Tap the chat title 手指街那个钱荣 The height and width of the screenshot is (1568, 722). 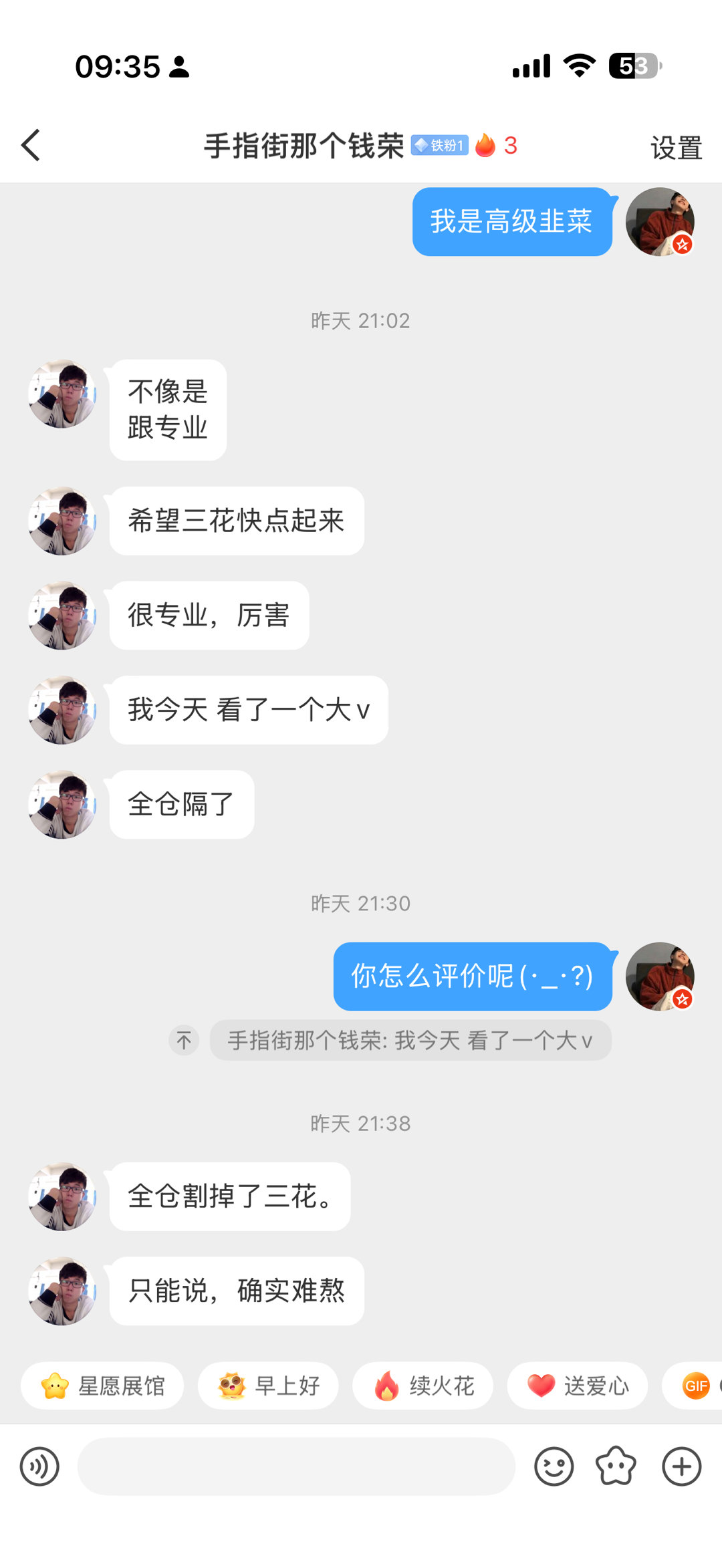click(x=304, y=144)
